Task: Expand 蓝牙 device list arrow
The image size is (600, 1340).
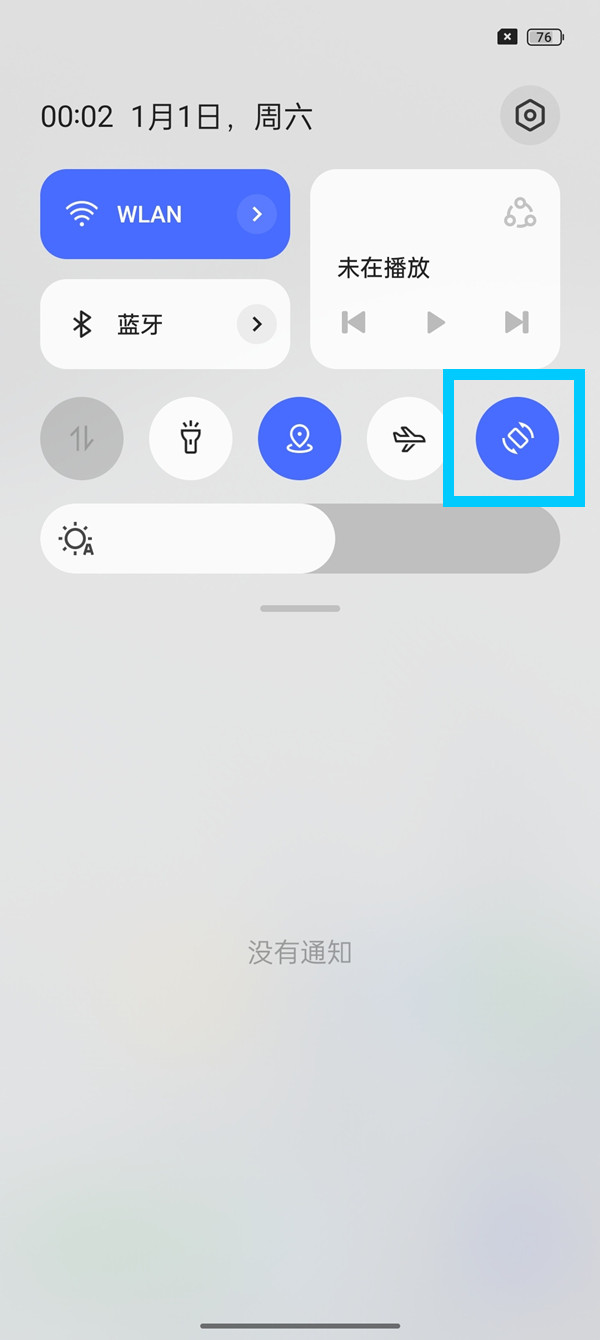Action: tap(257, 324)
